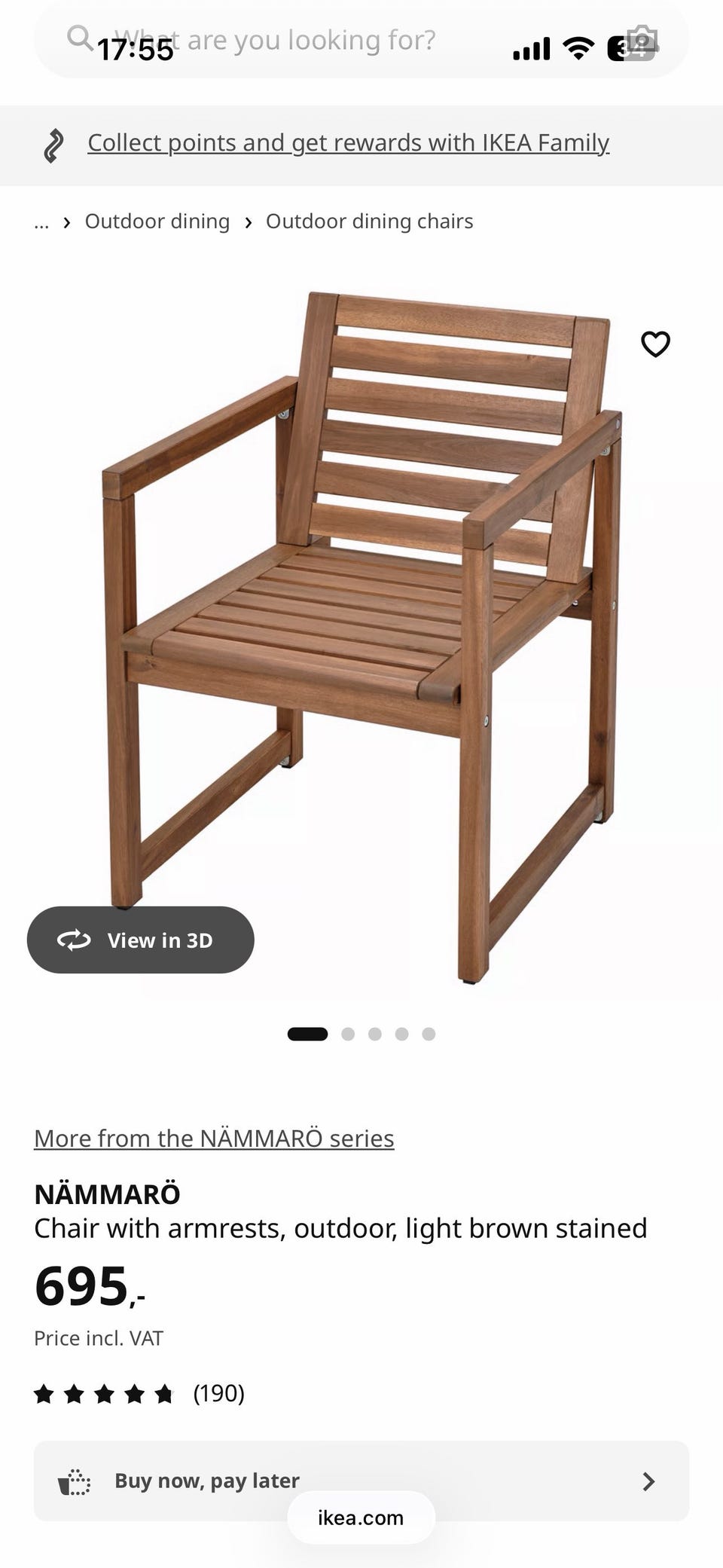The image size is (723, 1568).
Task: Tap the search field
Action: click(x=361, y=40)
